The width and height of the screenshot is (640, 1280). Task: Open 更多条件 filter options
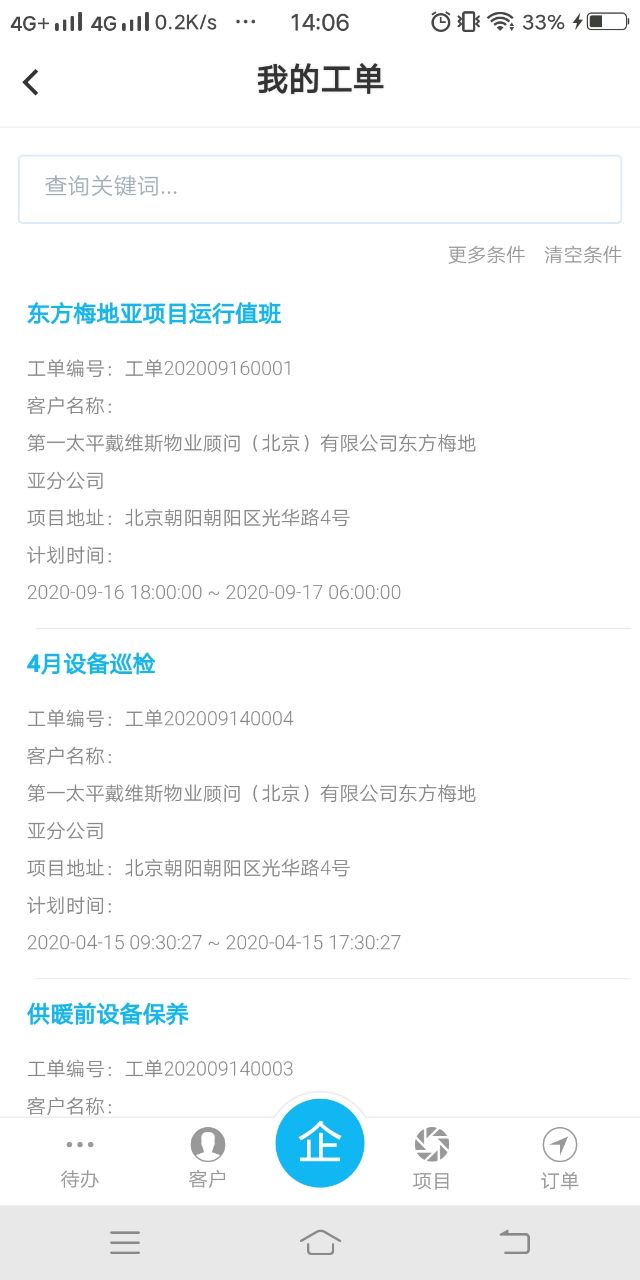tap(486, 255)
